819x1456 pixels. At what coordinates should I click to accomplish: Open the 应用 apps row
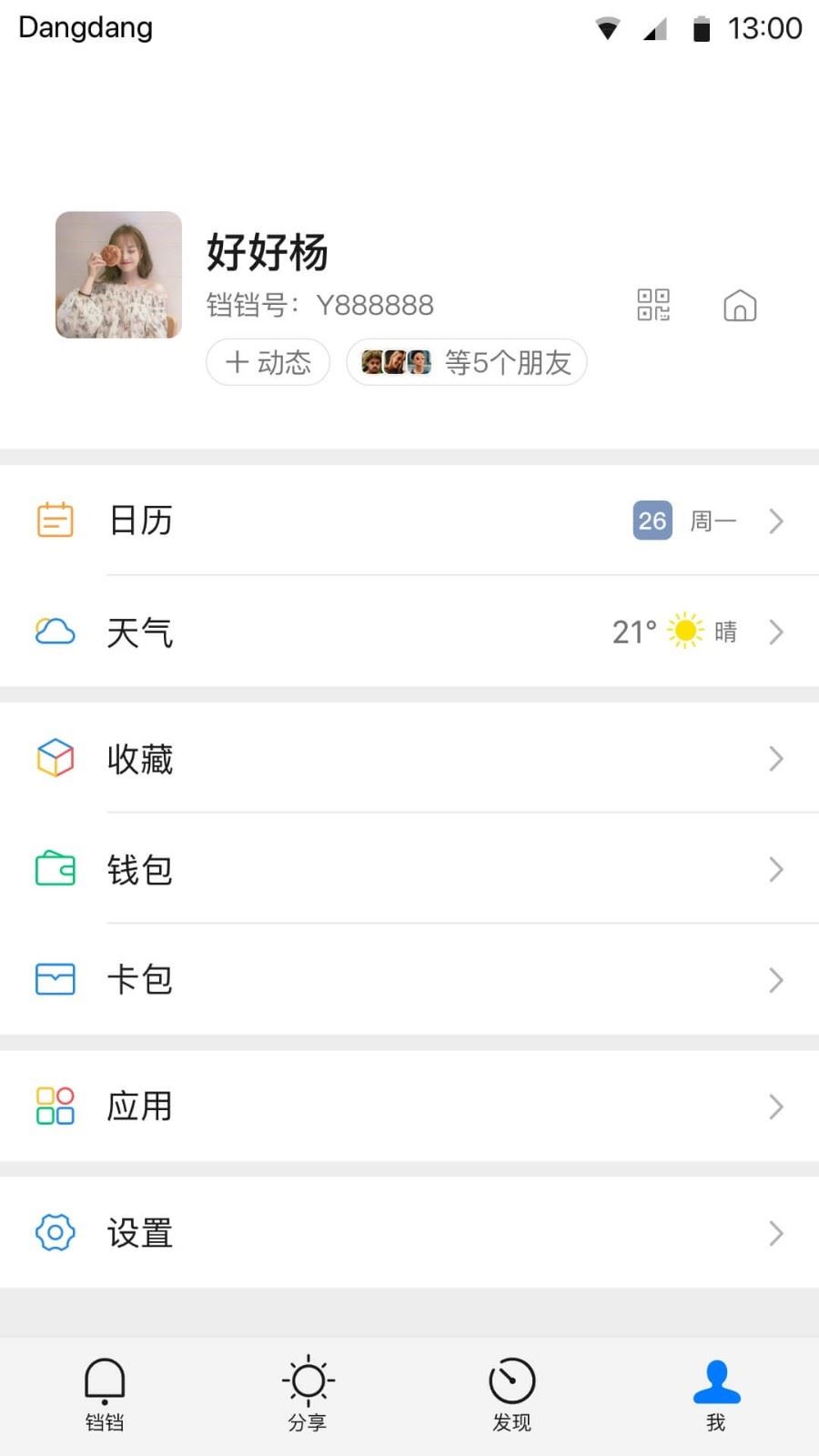click(x=409, y=1107)
